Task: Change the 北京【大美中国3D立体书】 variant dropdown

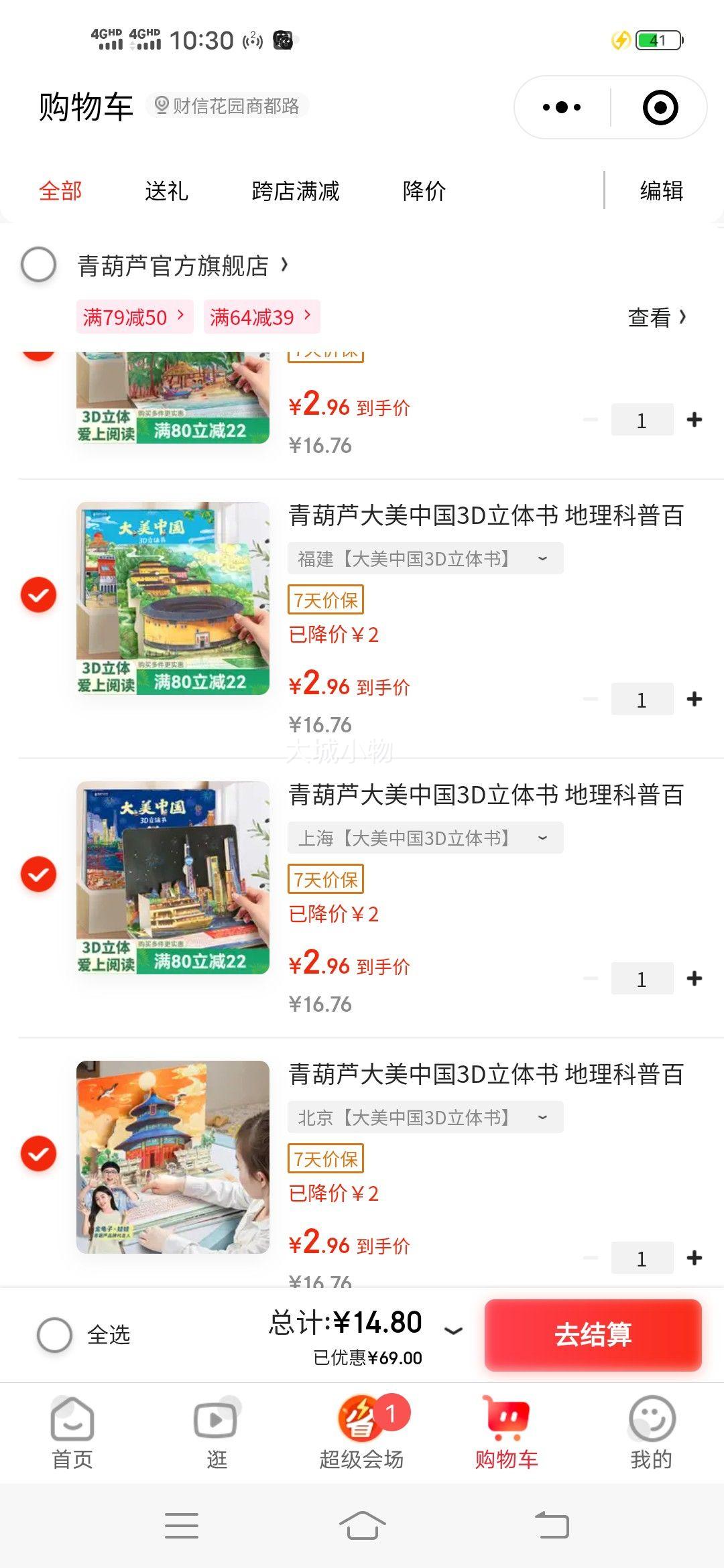Action: (x=425, y=1118)
